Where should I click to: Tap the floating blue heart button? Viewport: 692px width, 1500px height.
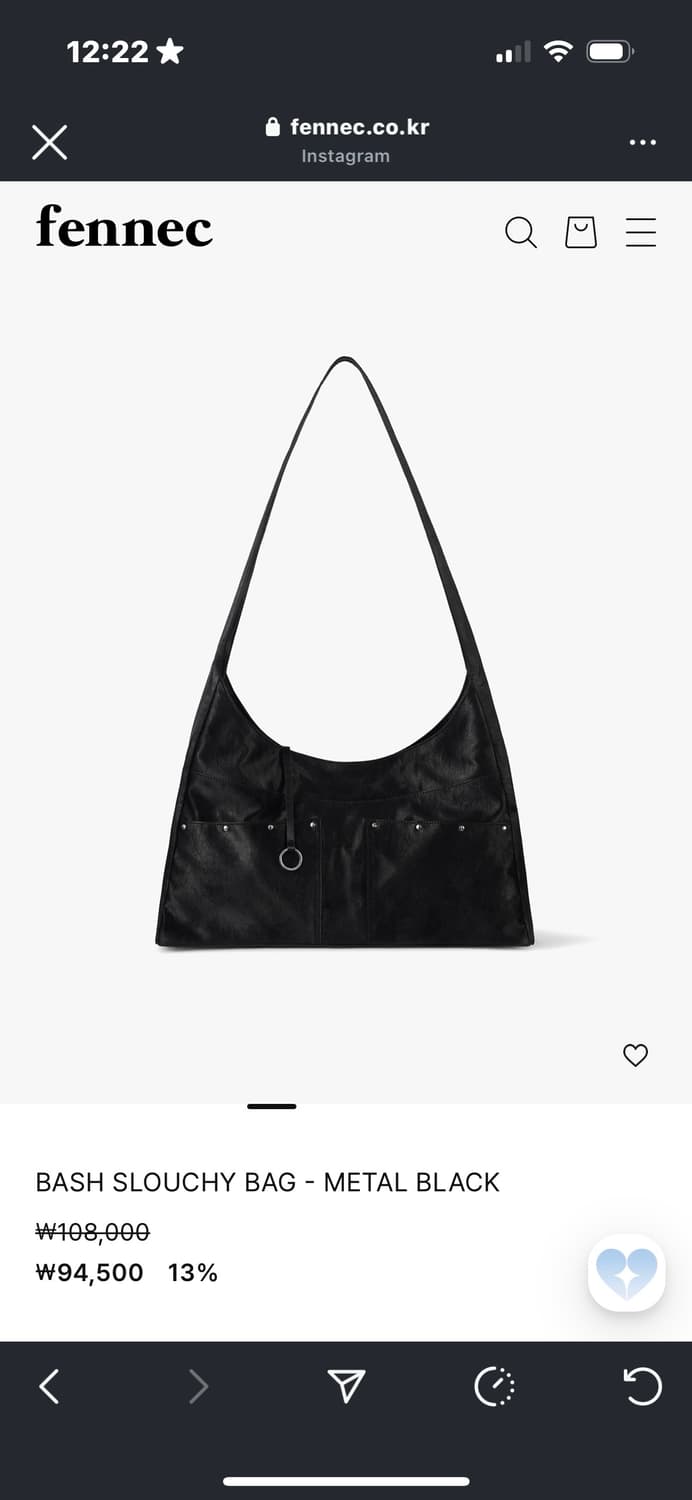(627, 1273)
